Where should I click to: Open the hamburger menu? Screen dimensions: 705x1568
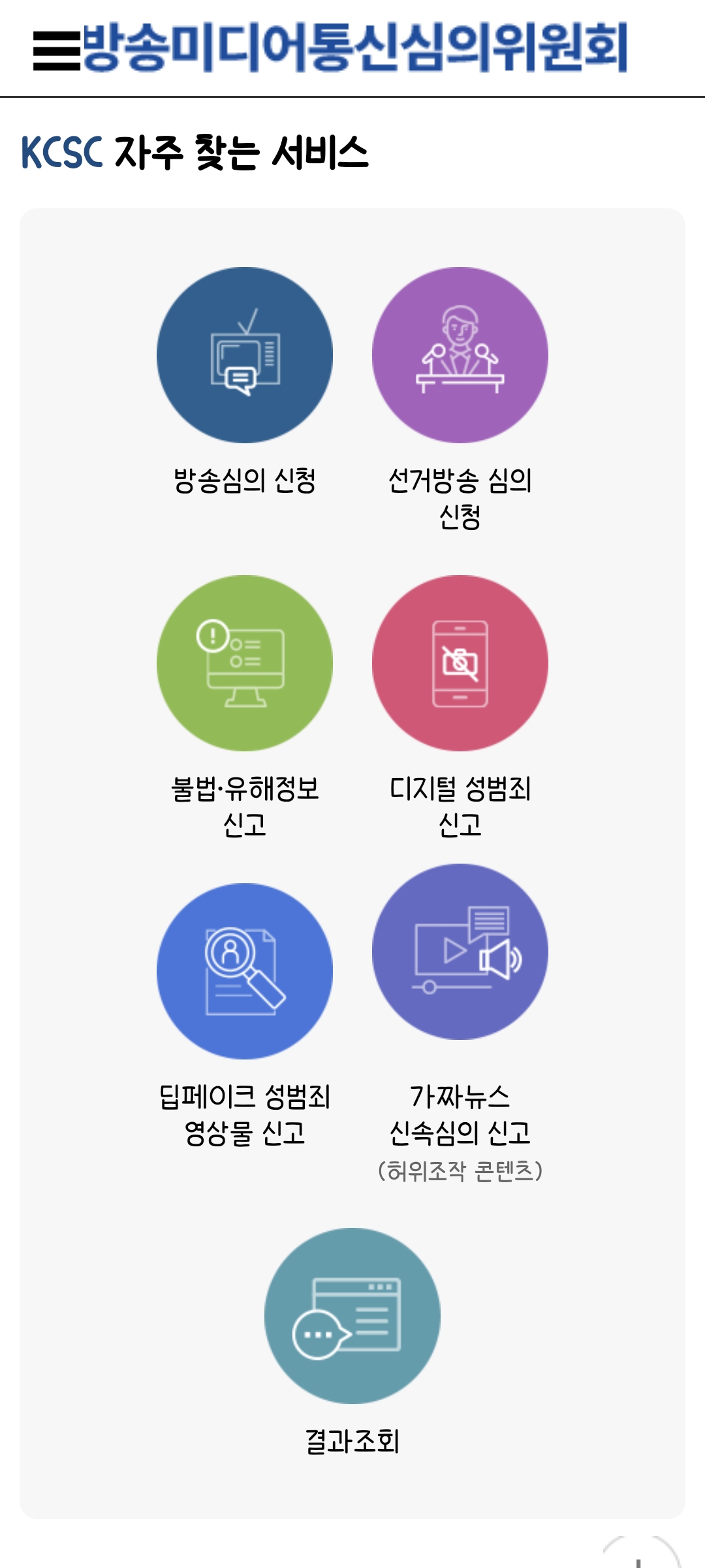56,50
